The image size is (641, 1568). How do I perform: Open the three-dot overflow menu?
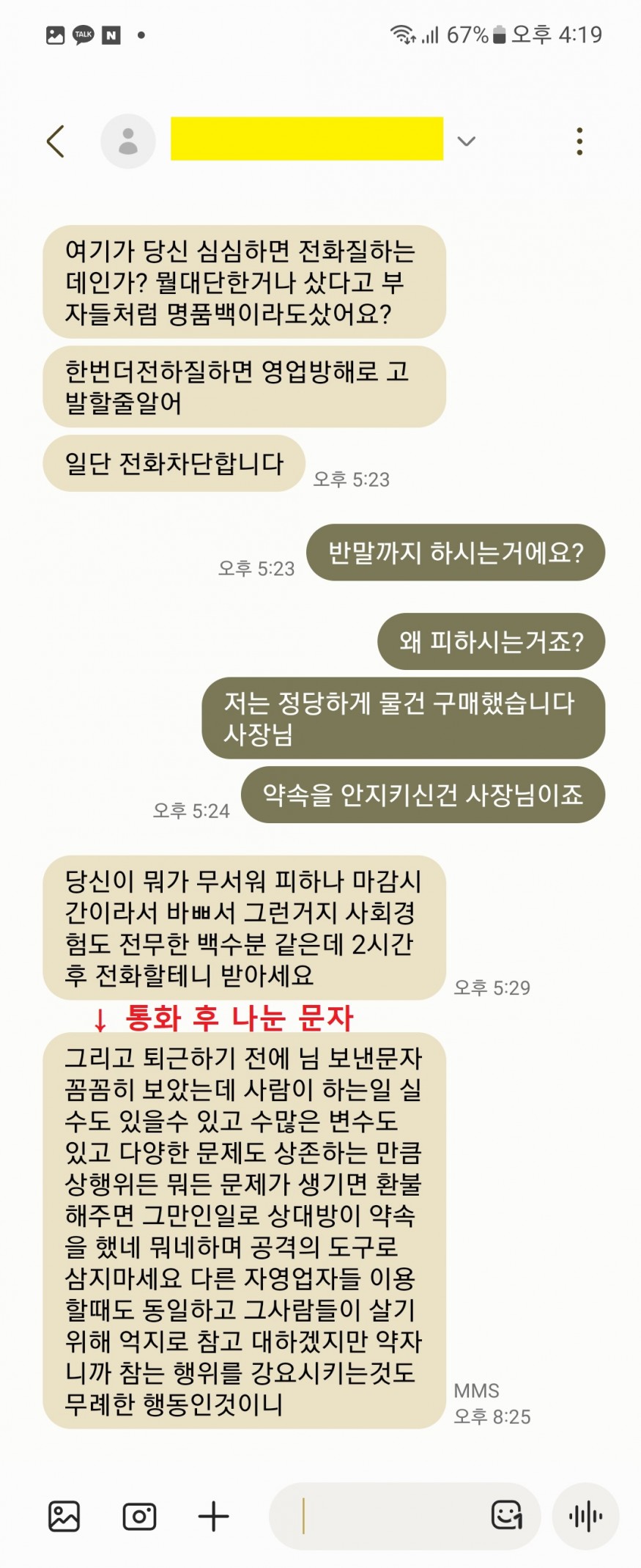[579, 141]
